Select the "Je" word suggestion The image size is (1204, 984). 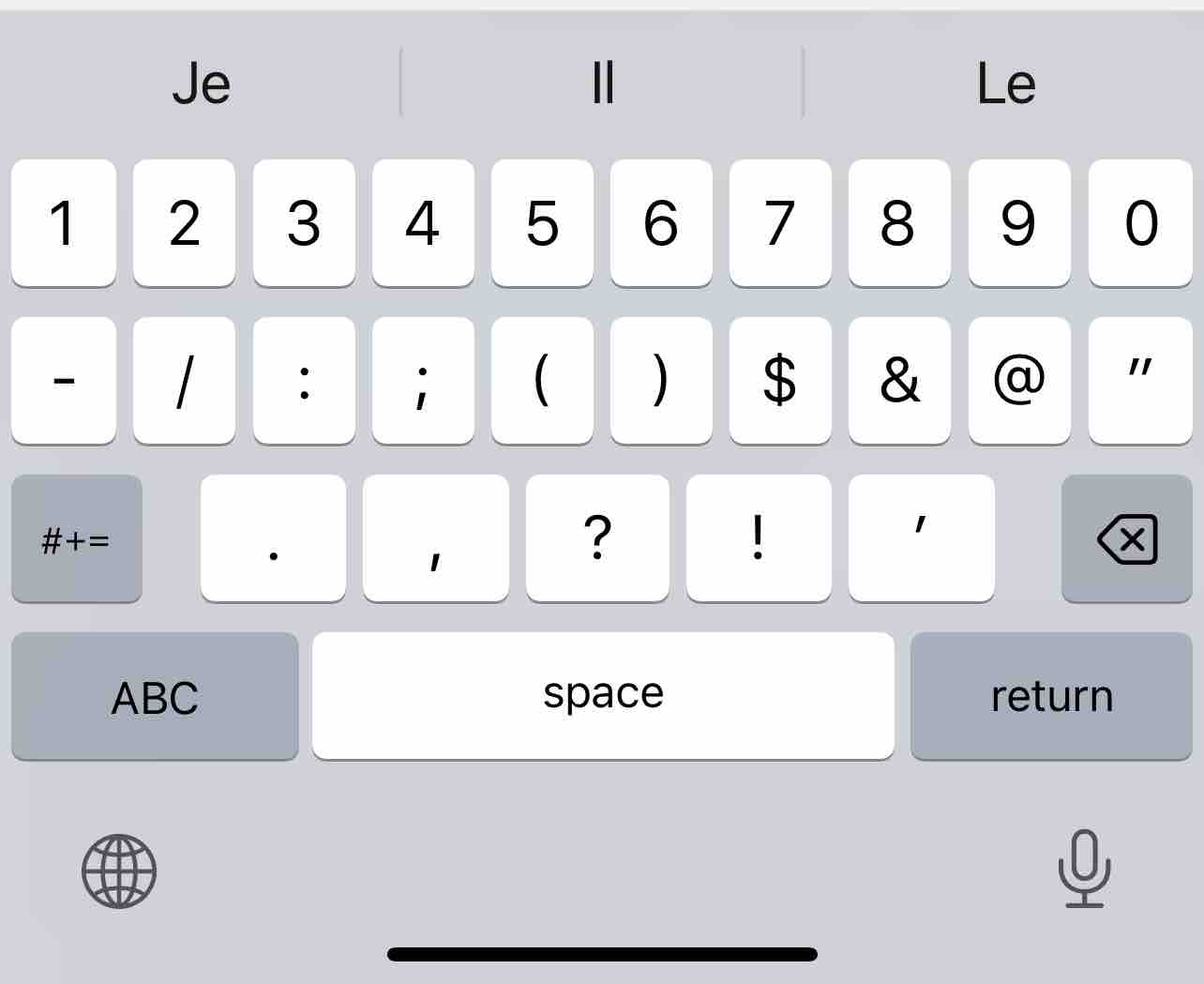coord(201,83)
